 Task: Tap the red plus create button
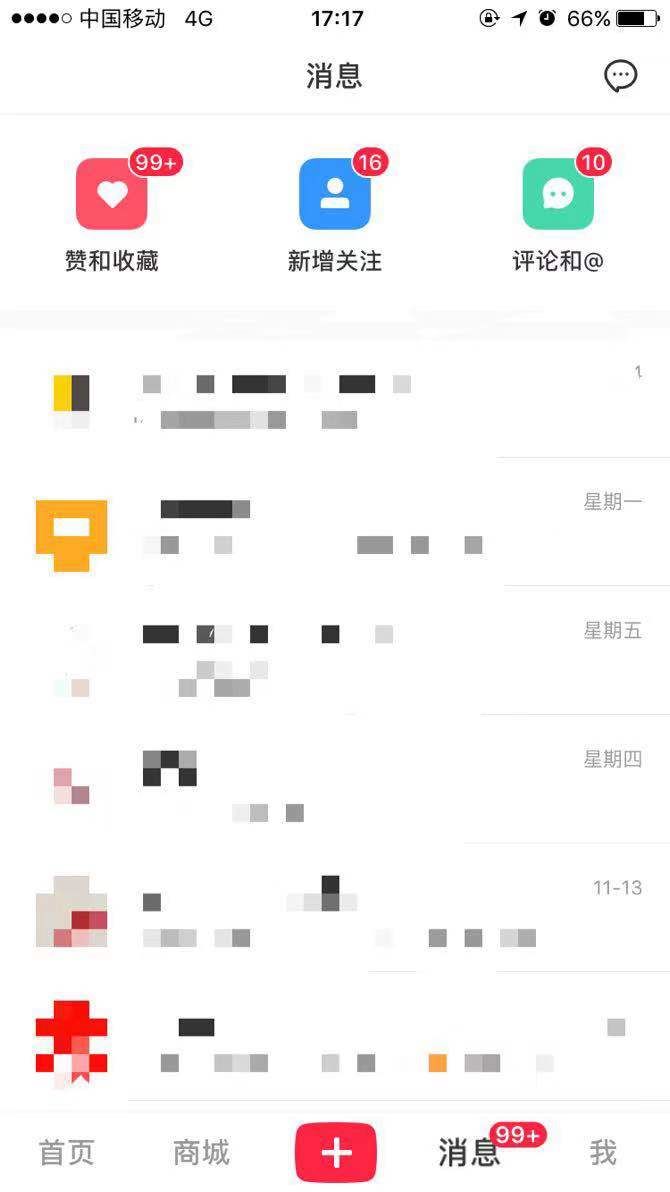tap(335, 1153)
